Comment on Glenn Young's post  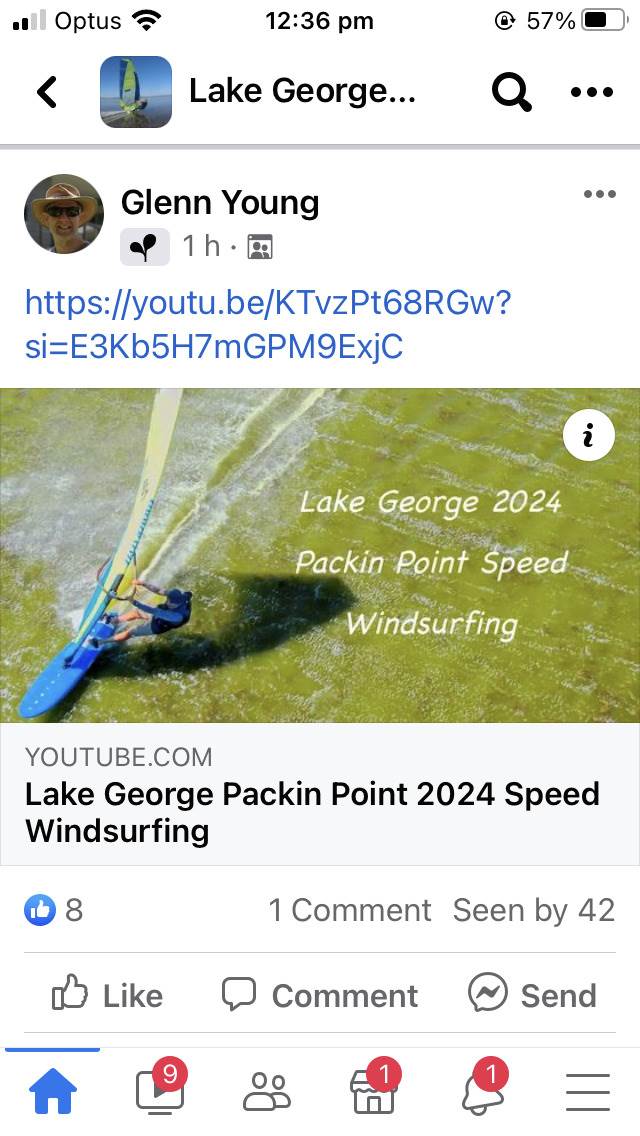point(320,995)
